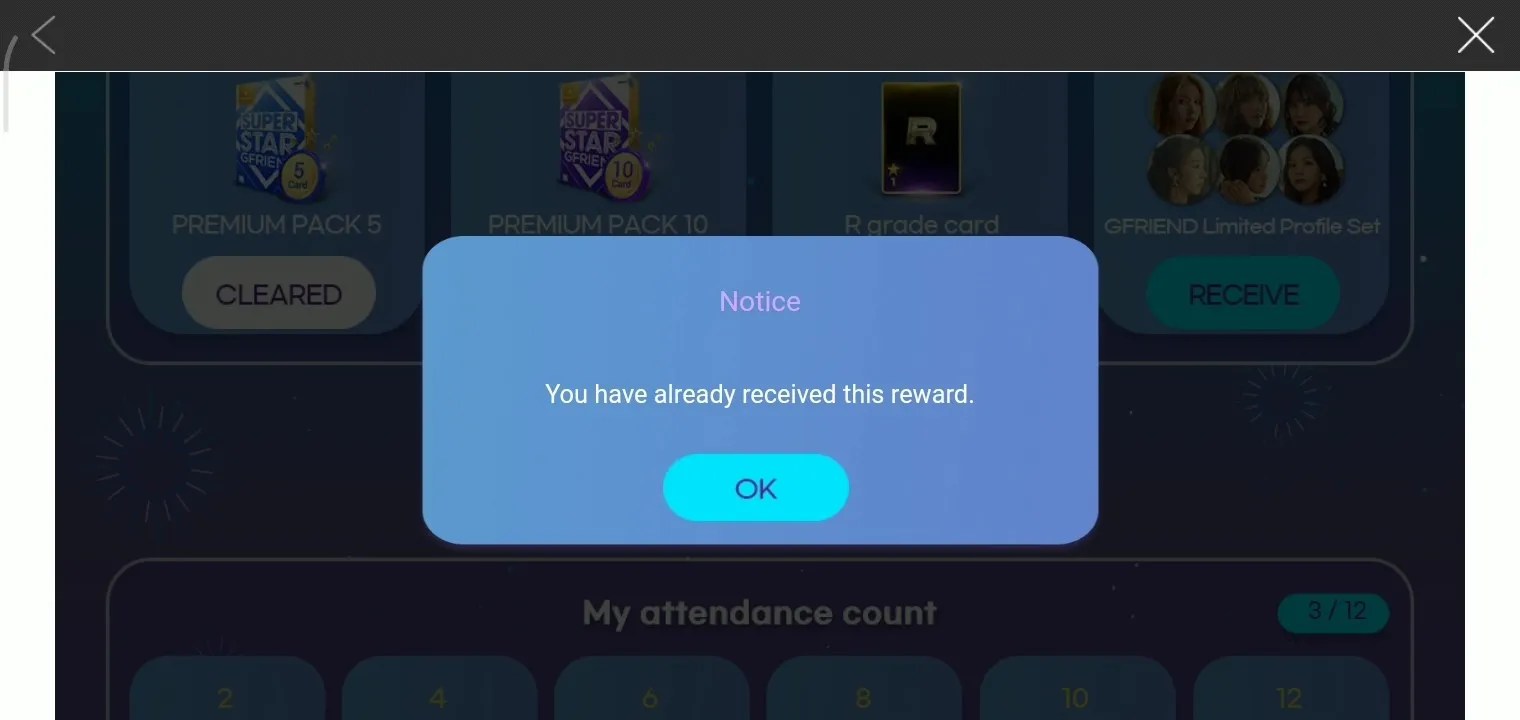
Task: Confirm the notice by tapping OK
Action: pos(755,488)
